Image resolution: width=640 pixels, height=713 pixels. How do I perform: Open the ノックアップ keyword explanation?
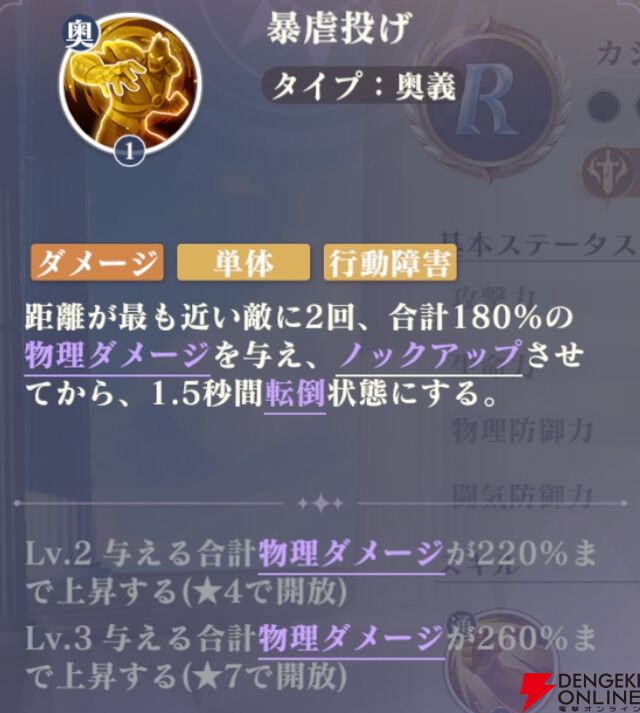click(x=430, y=355)
